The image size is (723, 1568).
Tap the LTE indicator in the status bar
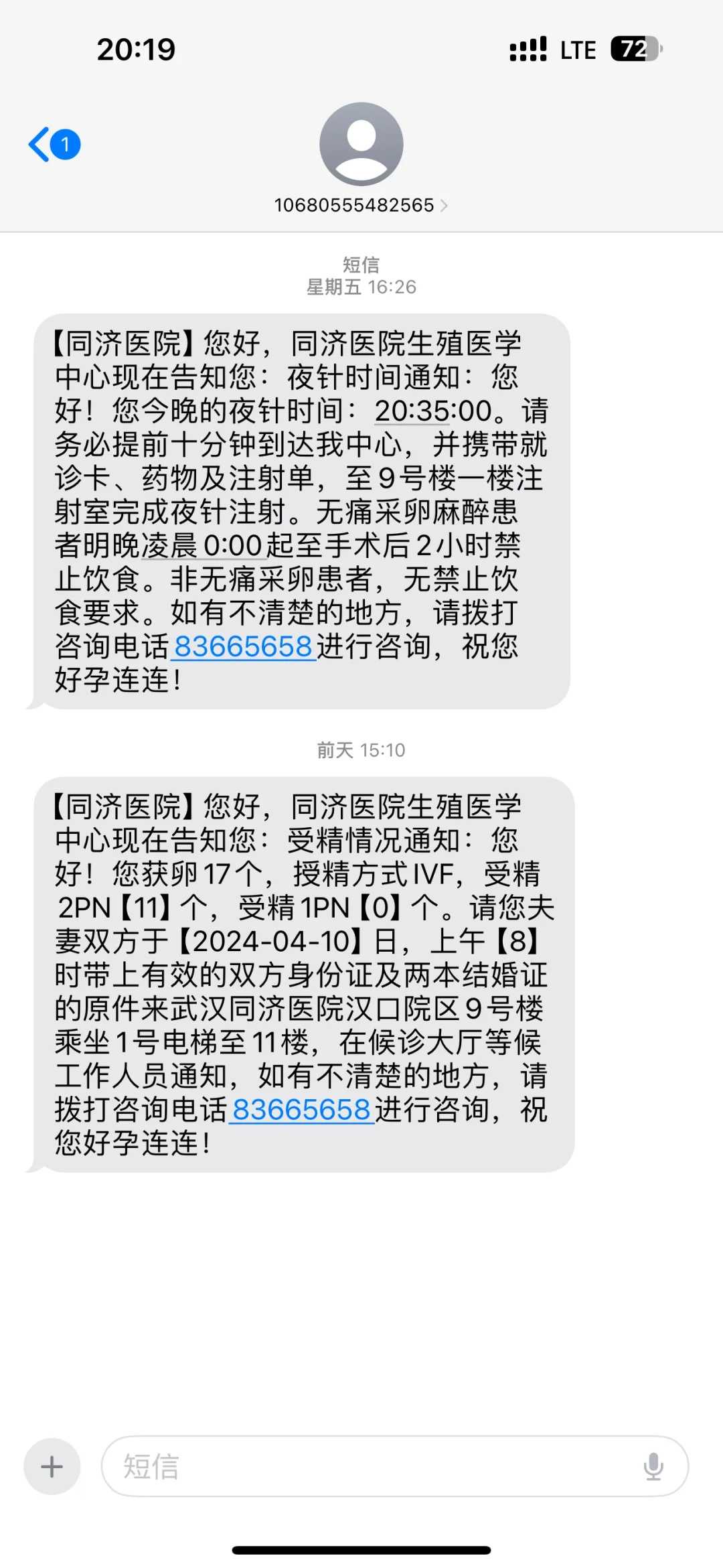580,49
